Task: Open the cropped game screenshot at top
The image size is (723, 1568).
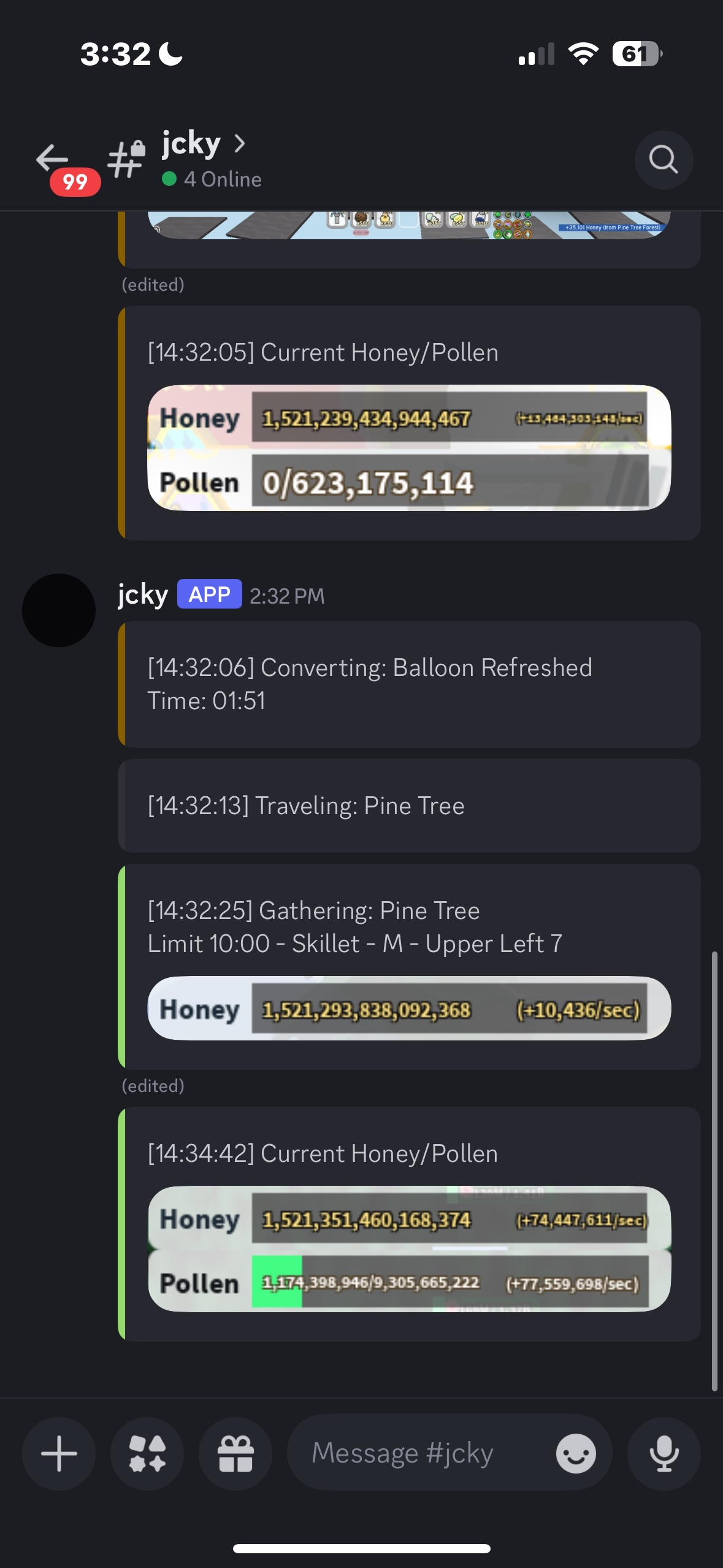Action: (409, 225)
